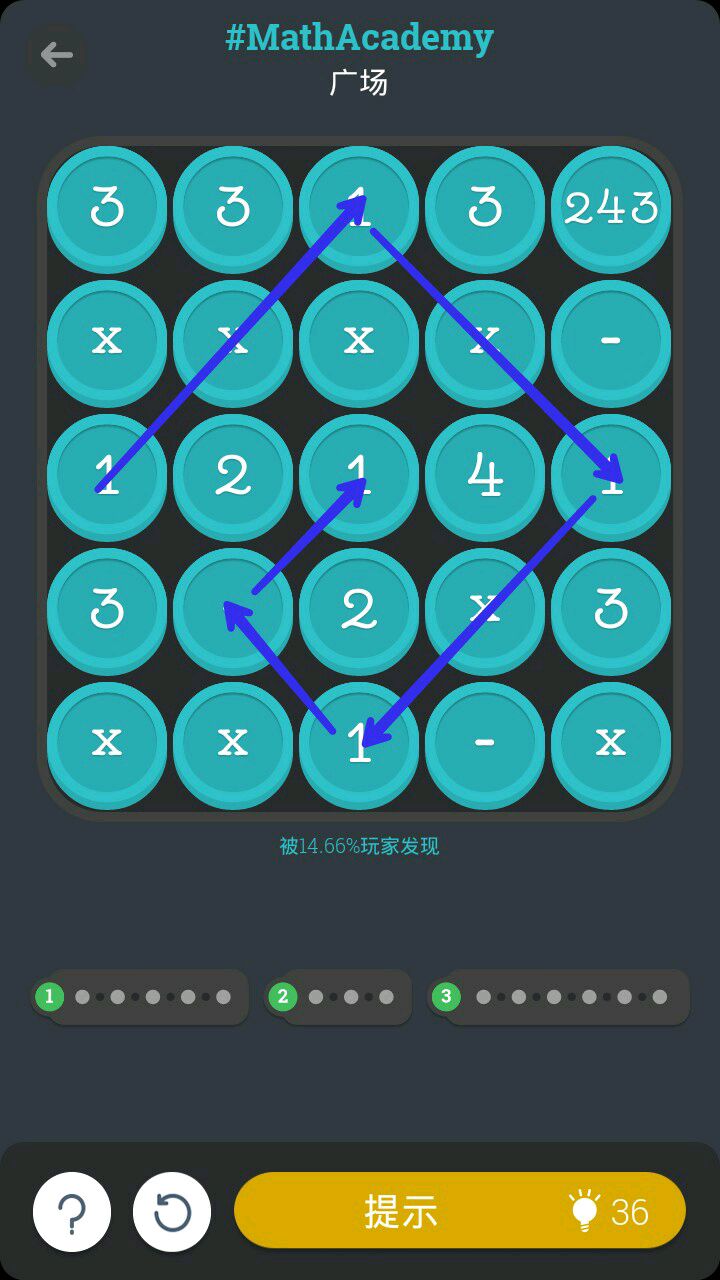The height and width of the screenshot is (1280, 720).
Task: Reset the puzzle with the restart icon
Action: [x=172, y=1212]
